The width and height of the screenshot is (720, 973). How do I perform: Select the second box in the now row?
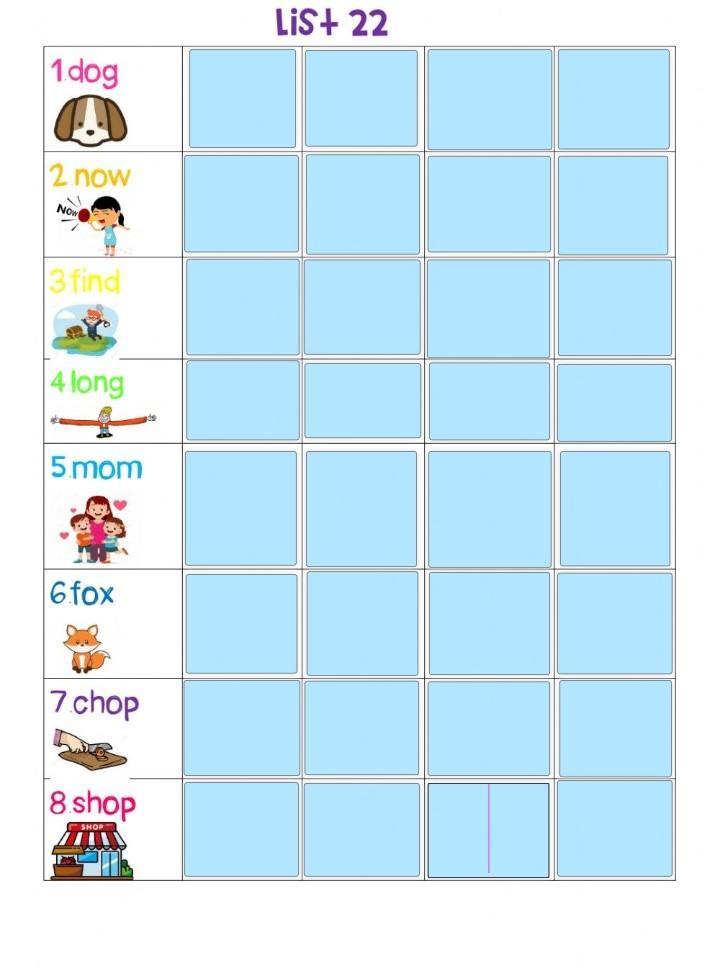click(362, 204)
